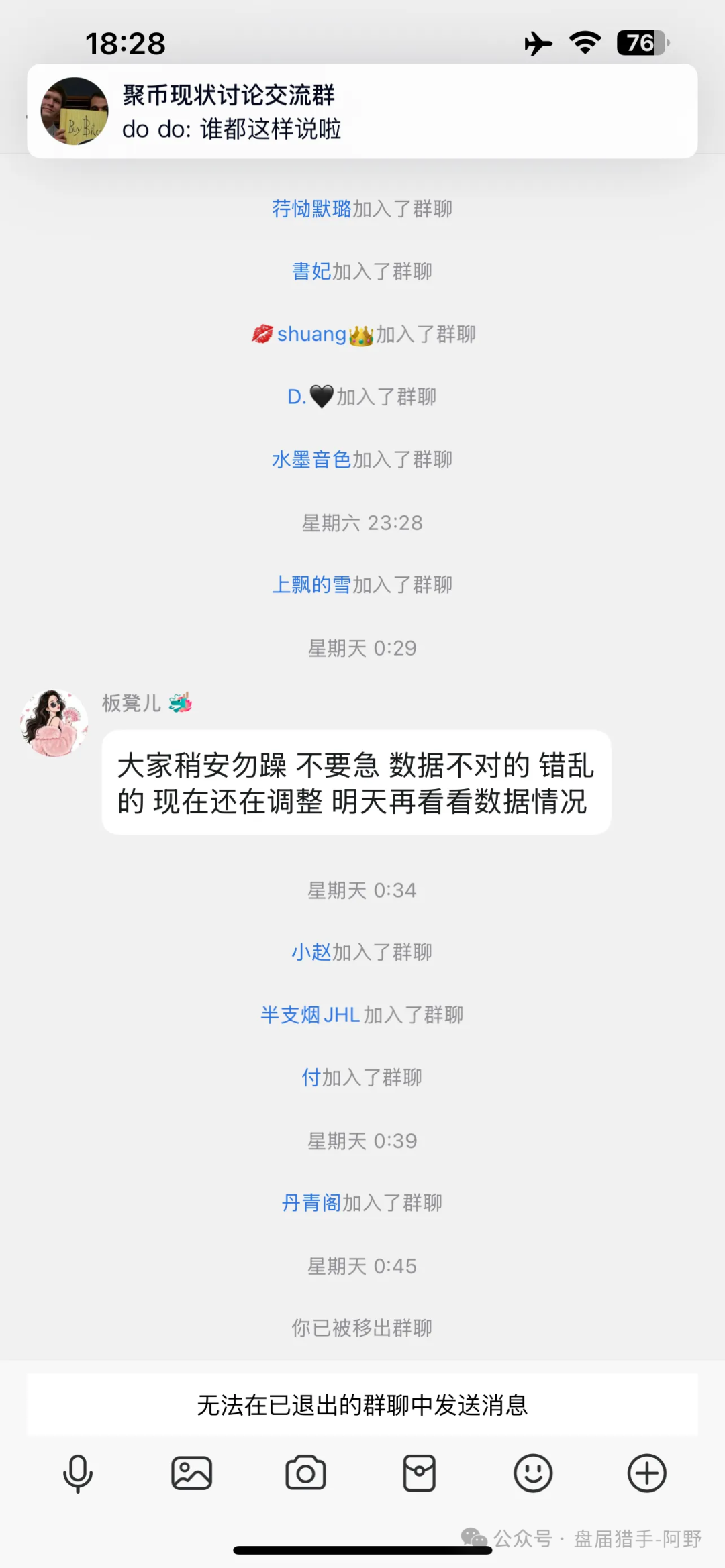Tap the linked name 上飘的雪
Screen dimensions: 725x1568
(x=311, y=585)
